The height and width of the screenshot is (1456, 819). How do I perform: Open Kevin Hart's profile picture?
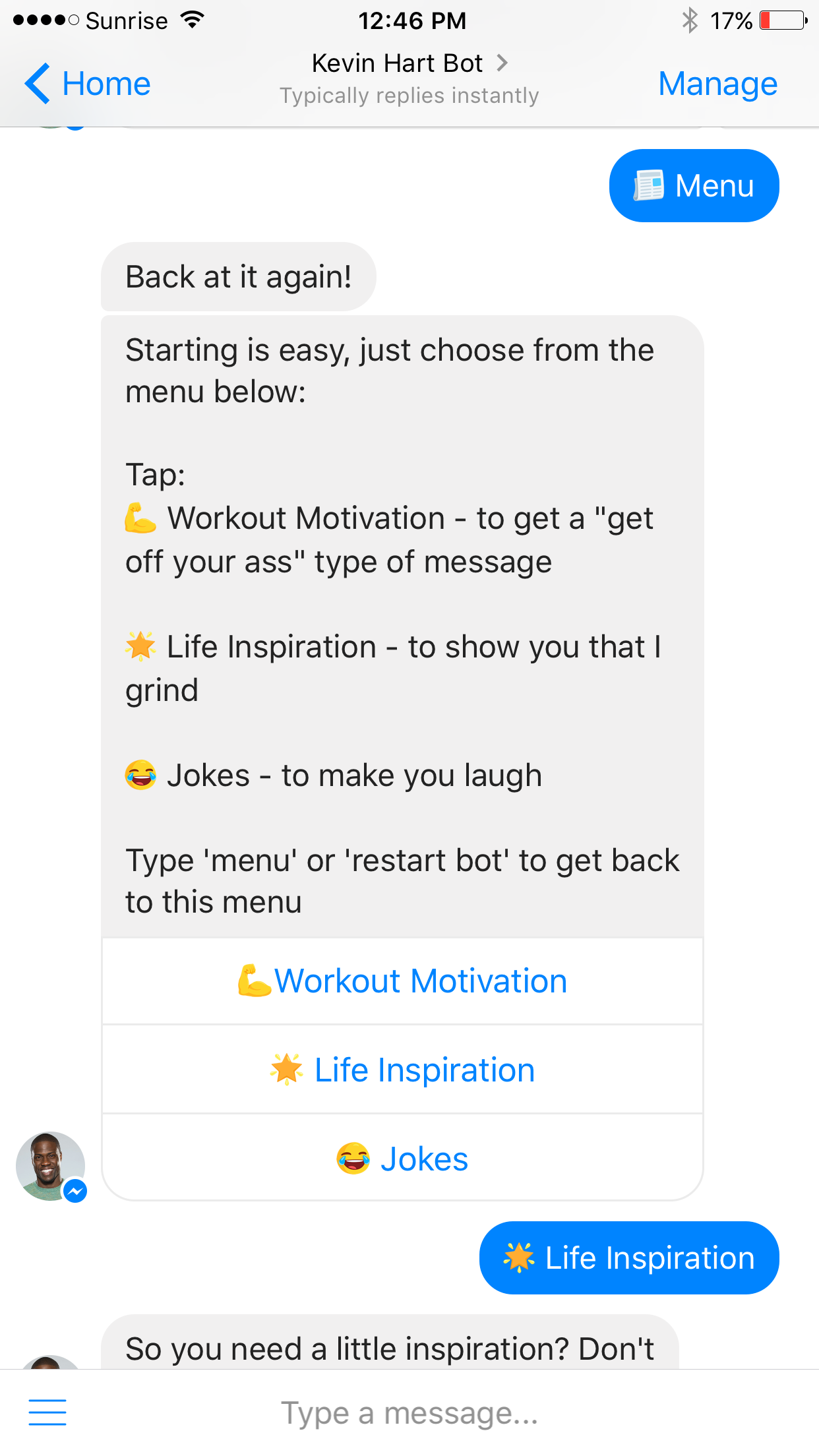[x=50, y=1166]
